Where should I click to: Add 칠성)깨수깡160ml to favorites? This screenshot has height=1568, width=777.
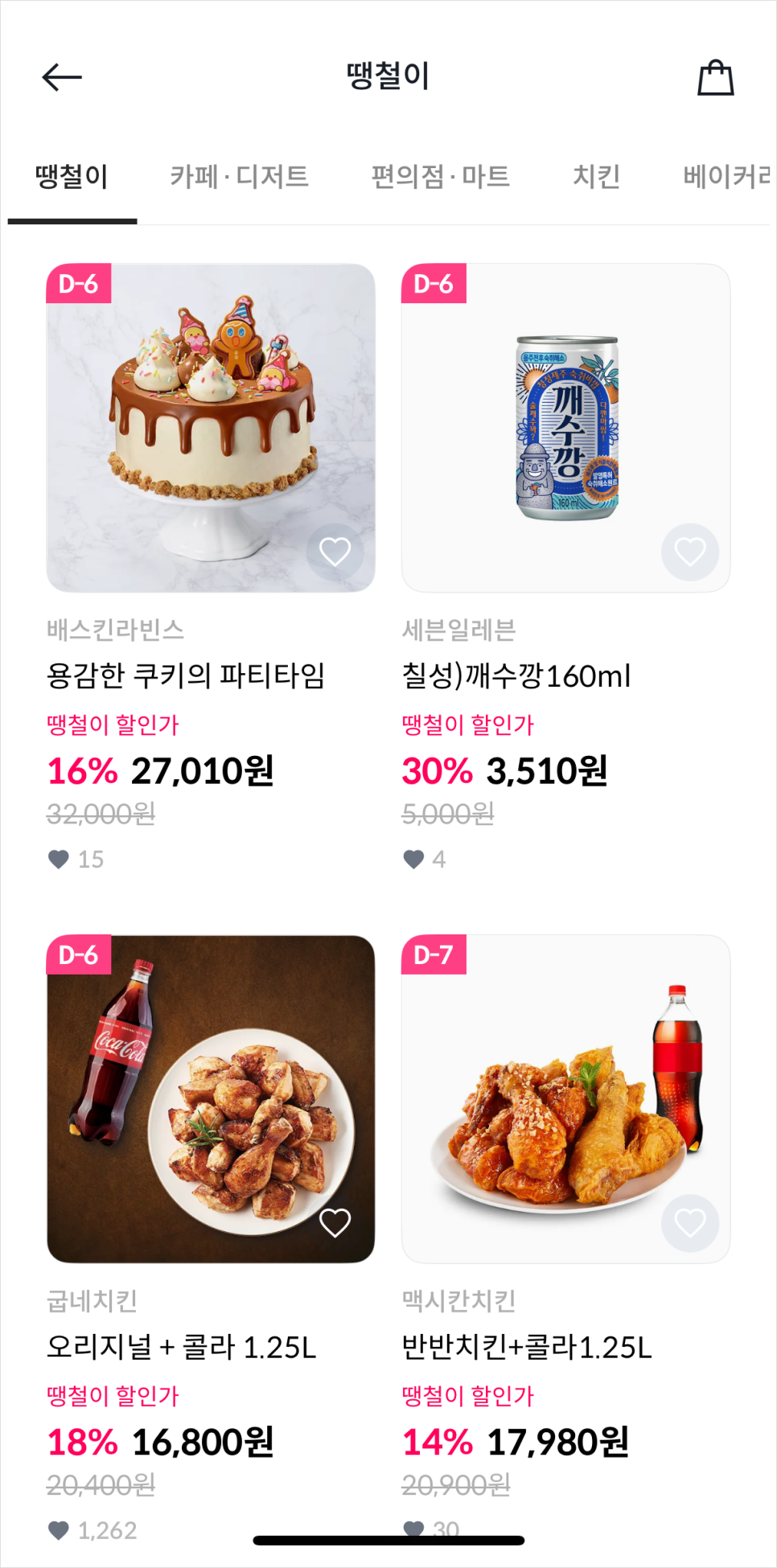click(x=690, y=552)
